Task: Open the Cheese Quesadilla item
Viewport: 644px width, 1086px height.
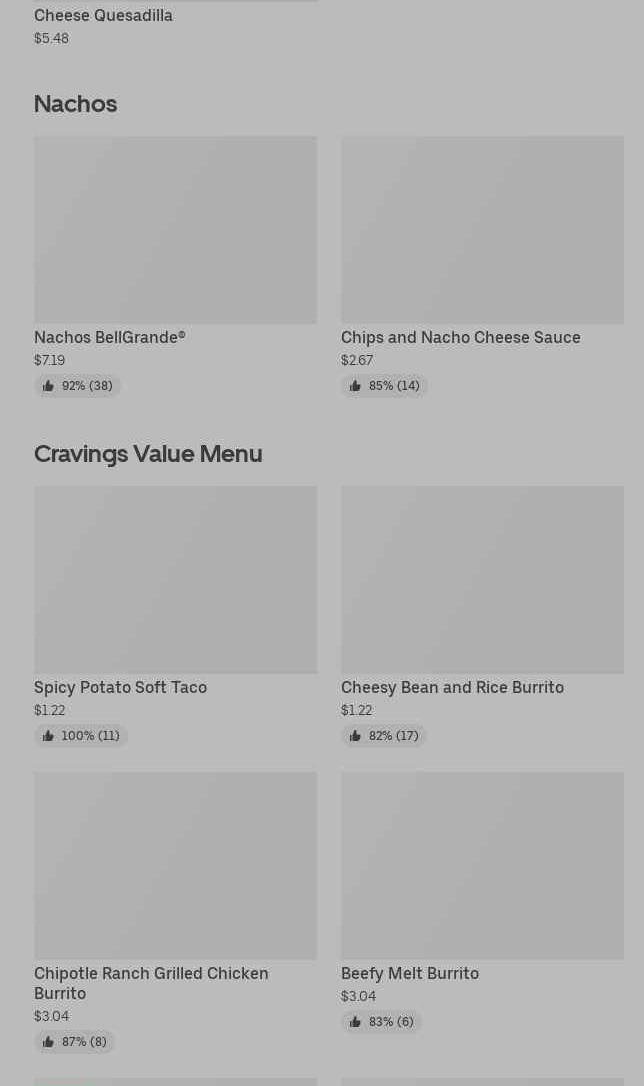Action: click(103, 15)
